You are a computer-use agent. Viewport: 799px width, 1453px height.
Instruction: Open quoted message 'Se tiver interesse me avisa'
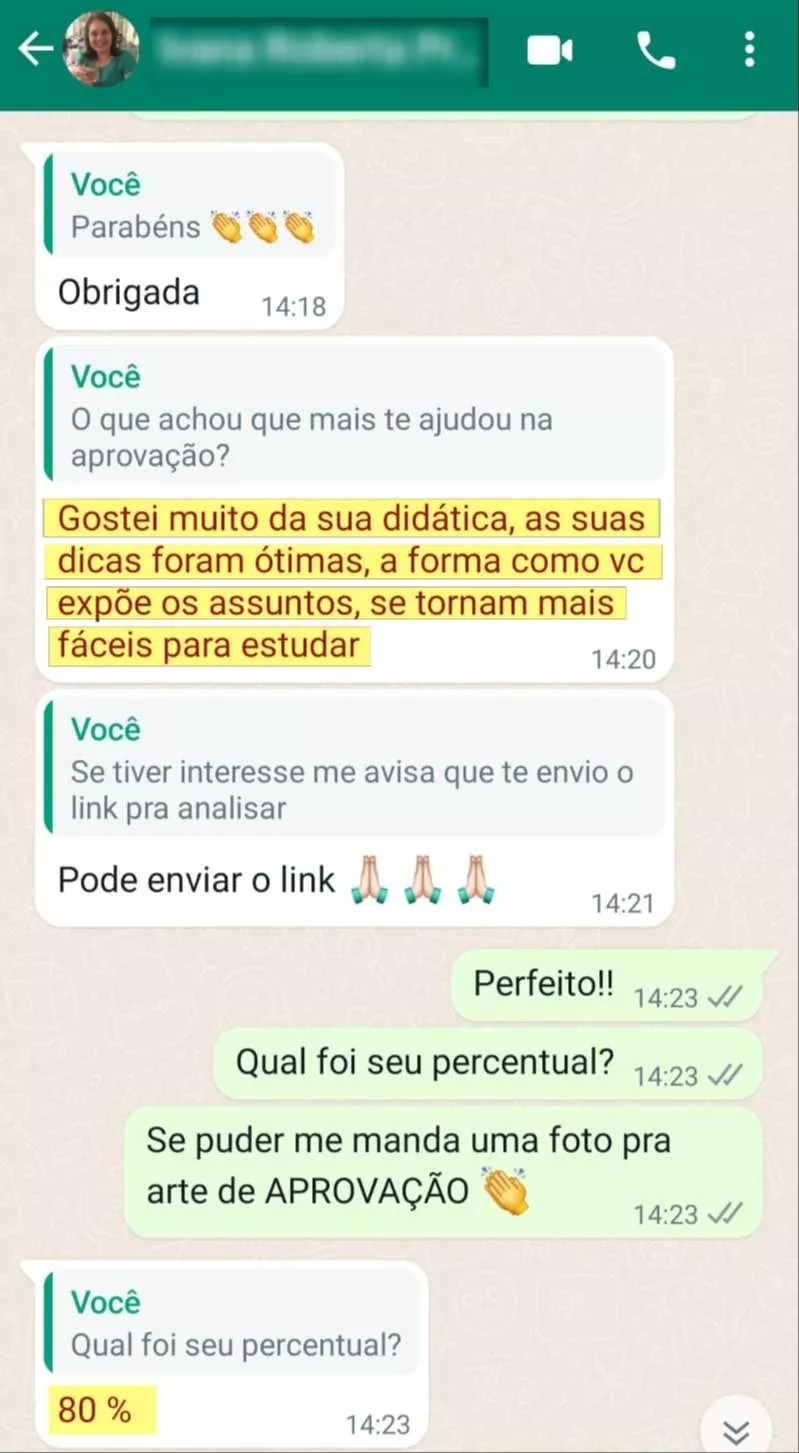click(x=355, y=769)
